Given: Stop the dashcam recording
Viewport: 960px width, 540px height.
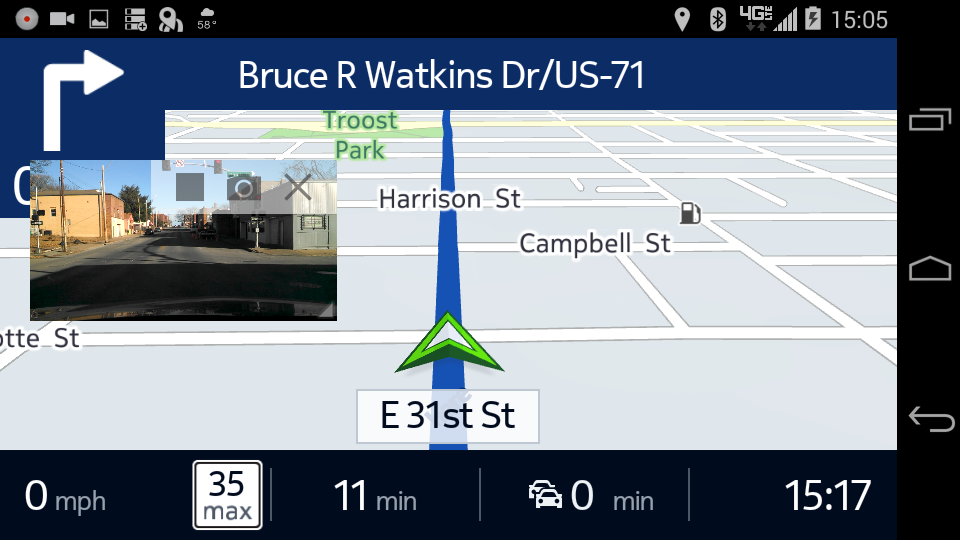Looking at the screenshot, I should [189, 187].
